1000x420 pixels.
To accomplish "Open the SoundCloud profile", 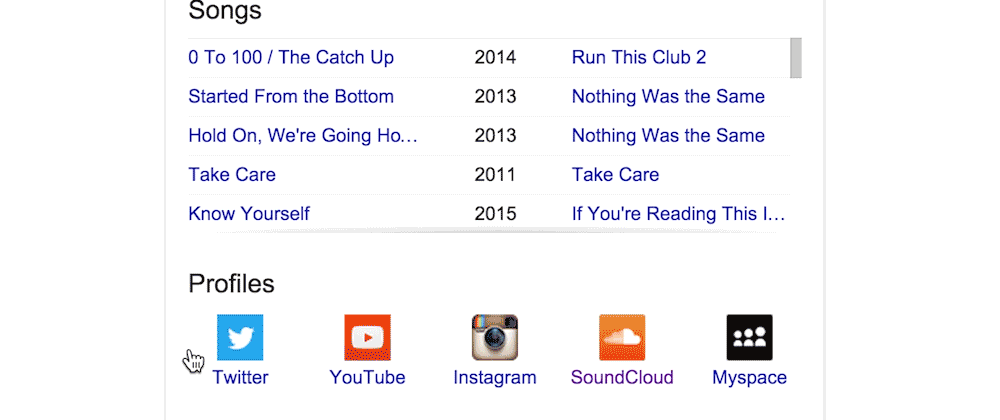I will coord(622,351).
